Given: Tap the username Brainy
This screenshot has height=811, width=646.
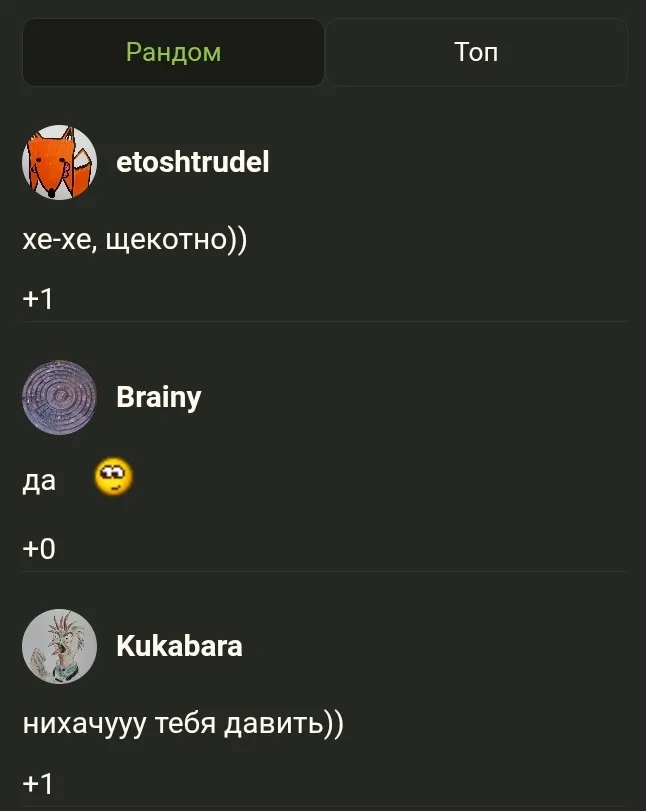Looking at the screenshot, I should (159, 398).
